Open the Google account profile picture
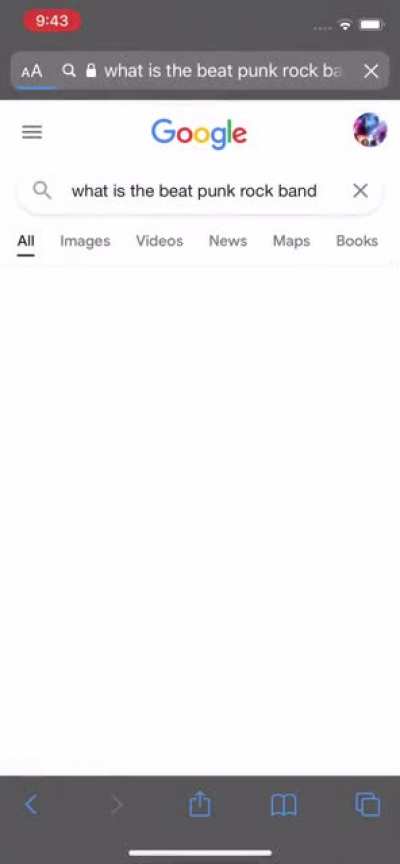 [370, 130]
